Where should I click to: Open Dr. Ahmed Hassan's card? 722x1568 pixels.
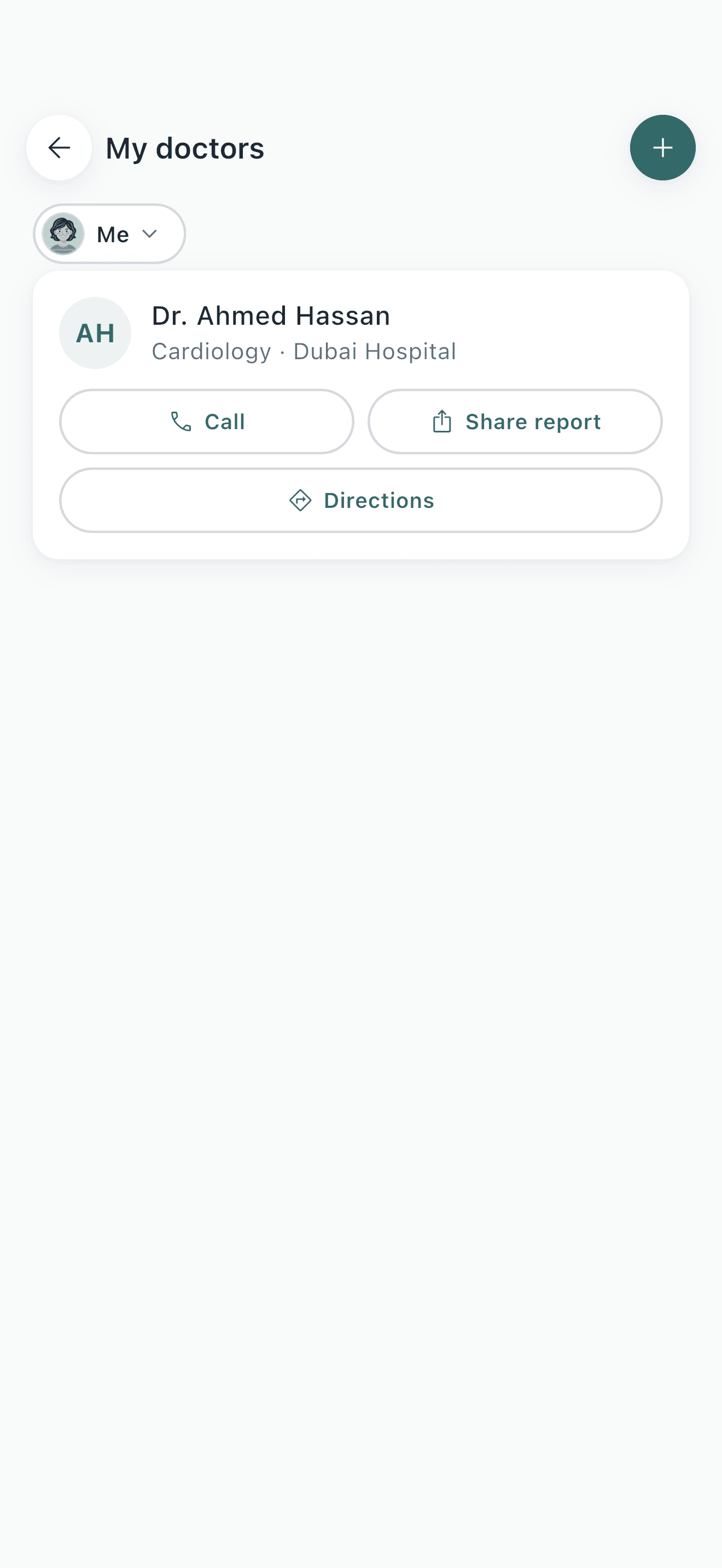pos(361,333)
